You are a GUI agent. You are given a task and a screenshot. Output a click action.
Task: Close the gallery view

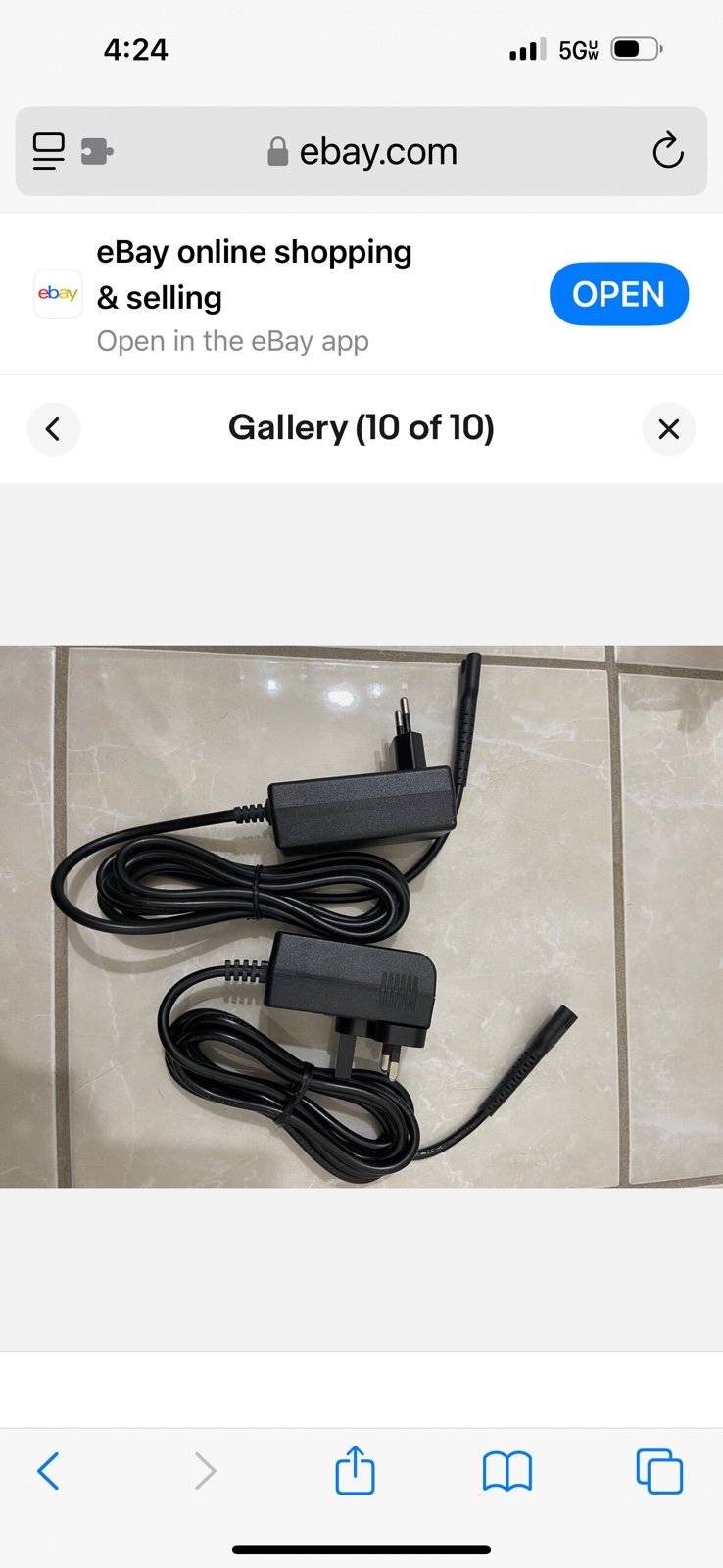(668, 428)
